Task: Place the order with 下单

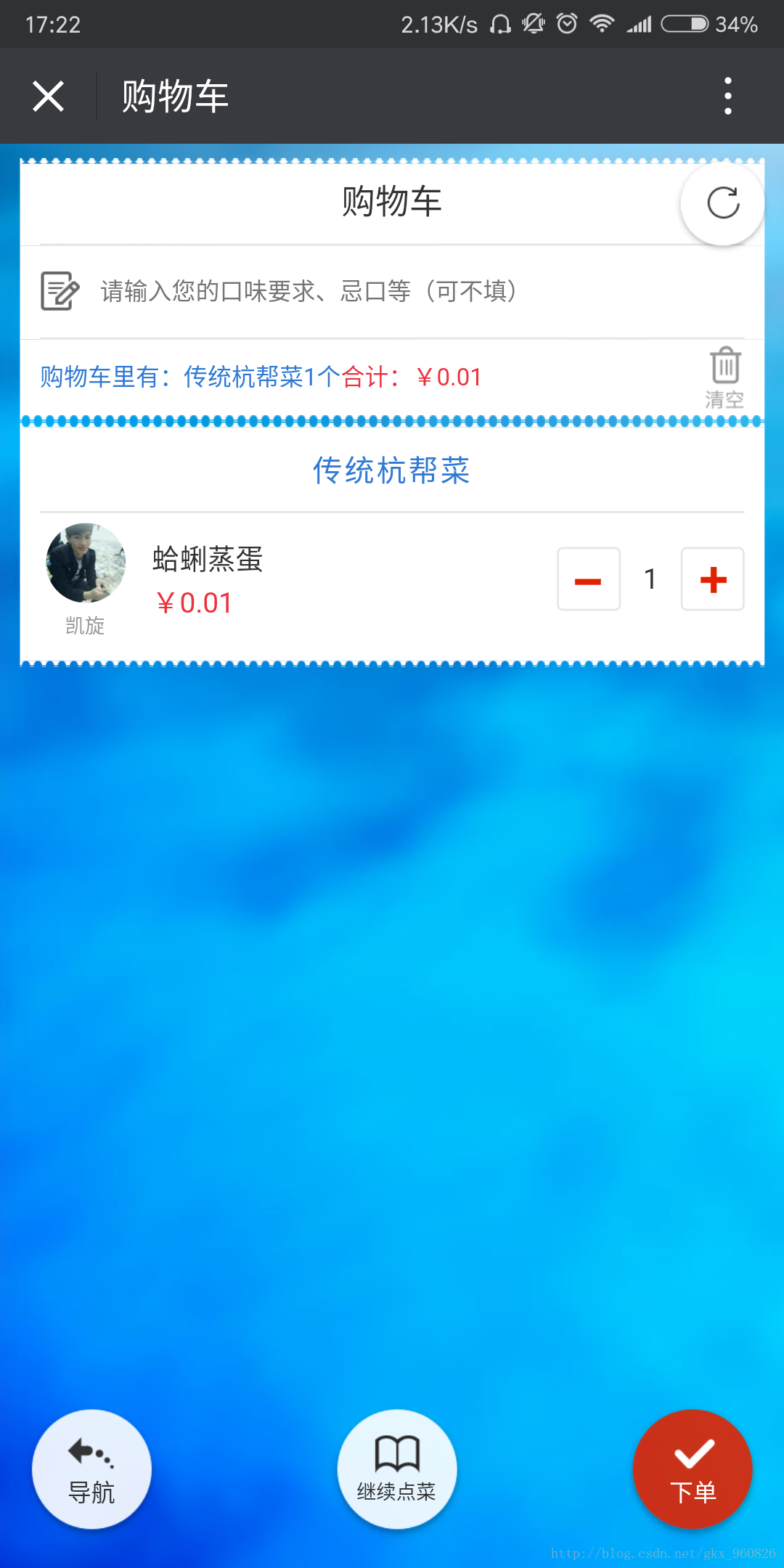Action: click(692, 1469)
